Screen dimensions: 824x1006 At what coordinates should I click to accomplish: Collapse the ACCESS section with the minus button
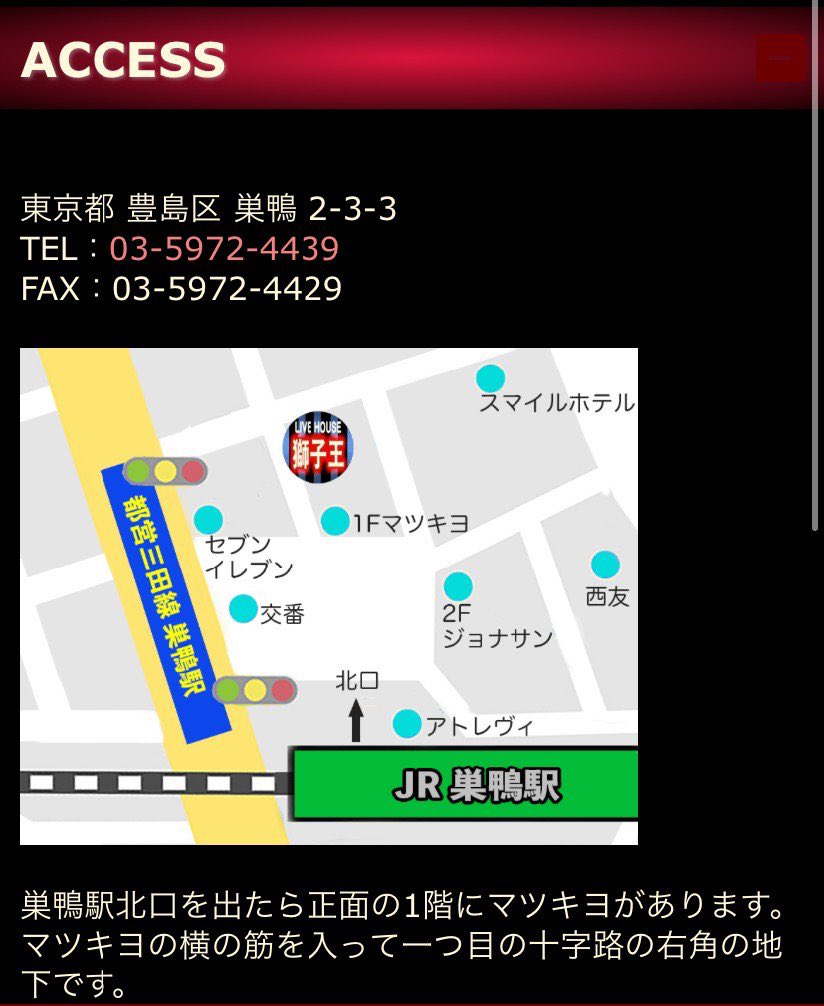(x=780, y=59)
